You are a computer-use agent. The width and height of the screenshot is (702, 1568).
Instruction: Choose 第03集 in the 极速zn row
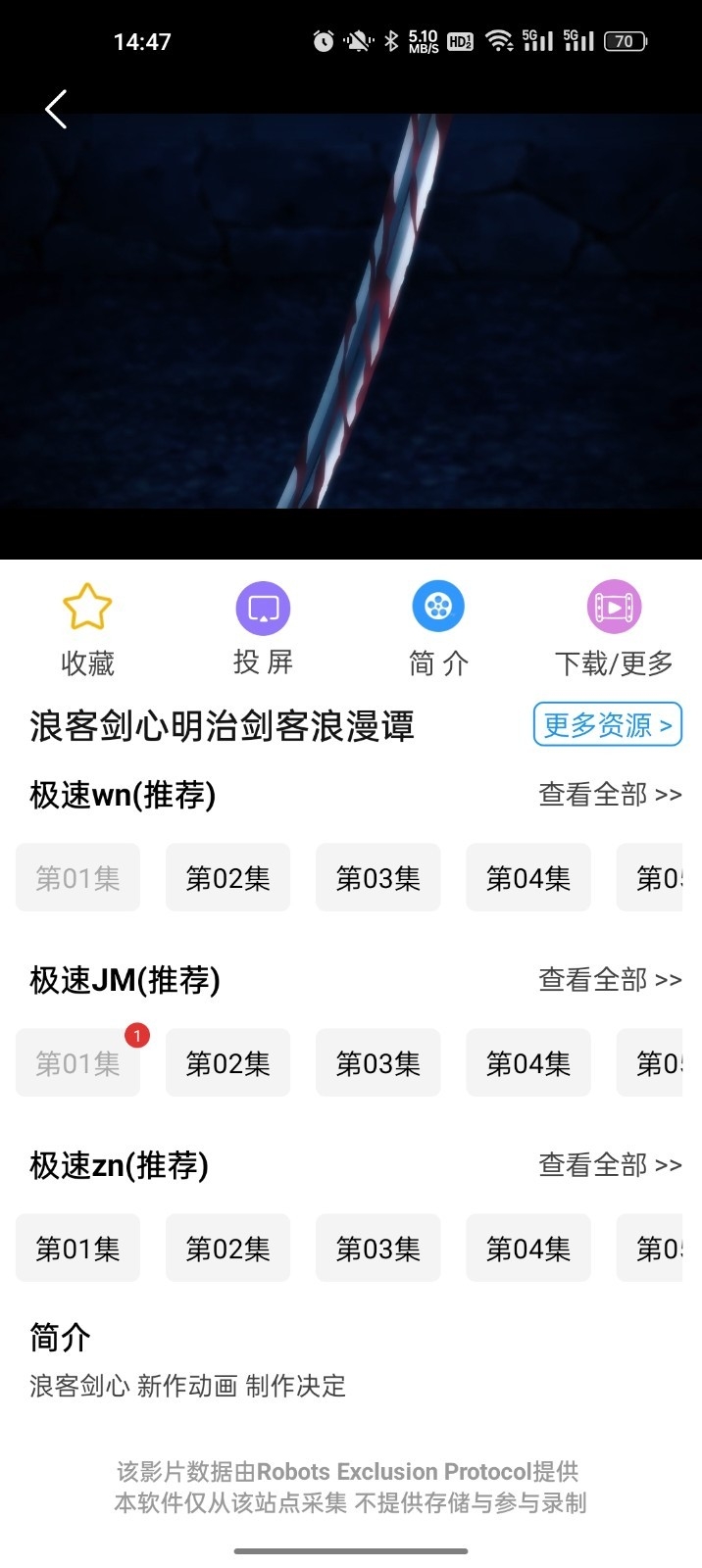[377, 1249]
